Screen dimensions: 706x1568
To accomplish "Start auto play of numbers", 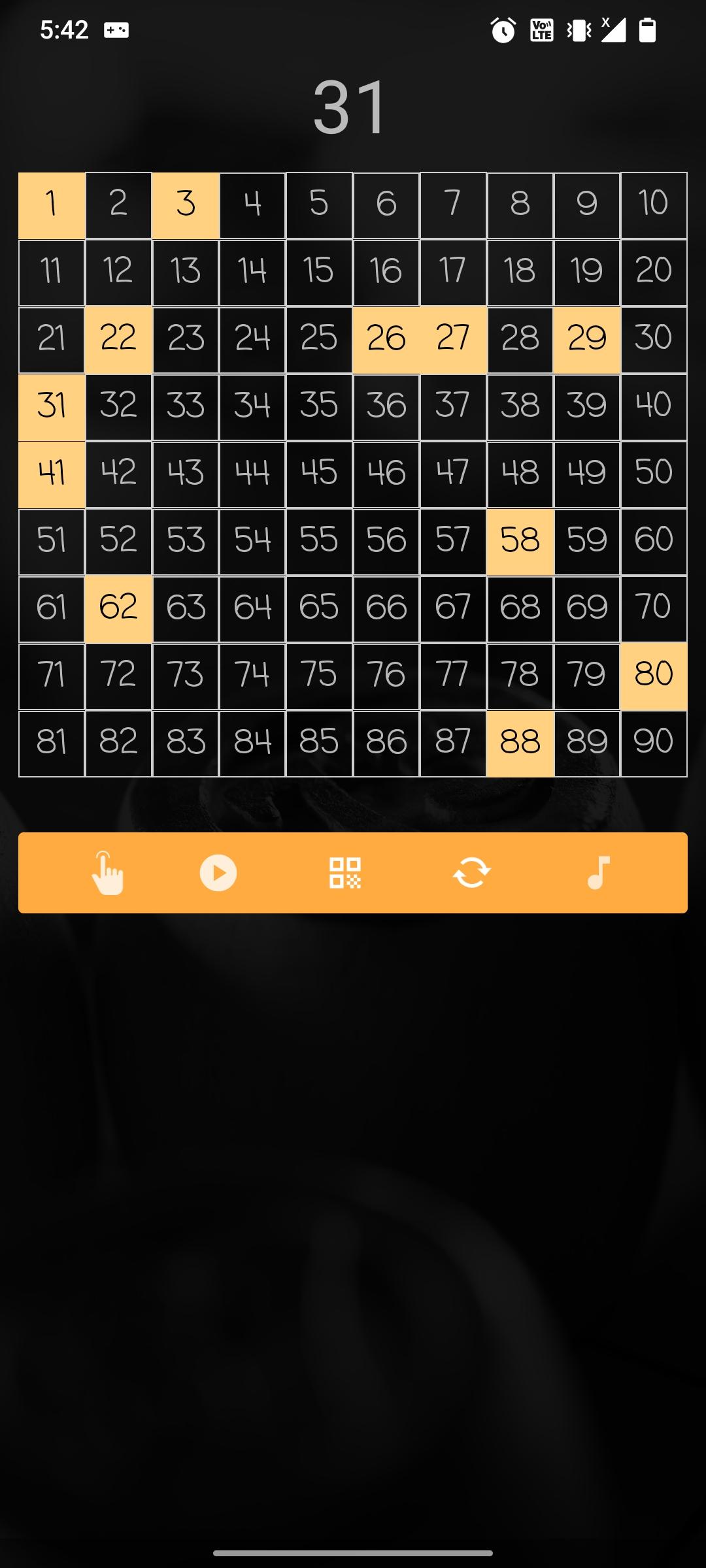I will (x=218, y=873).
